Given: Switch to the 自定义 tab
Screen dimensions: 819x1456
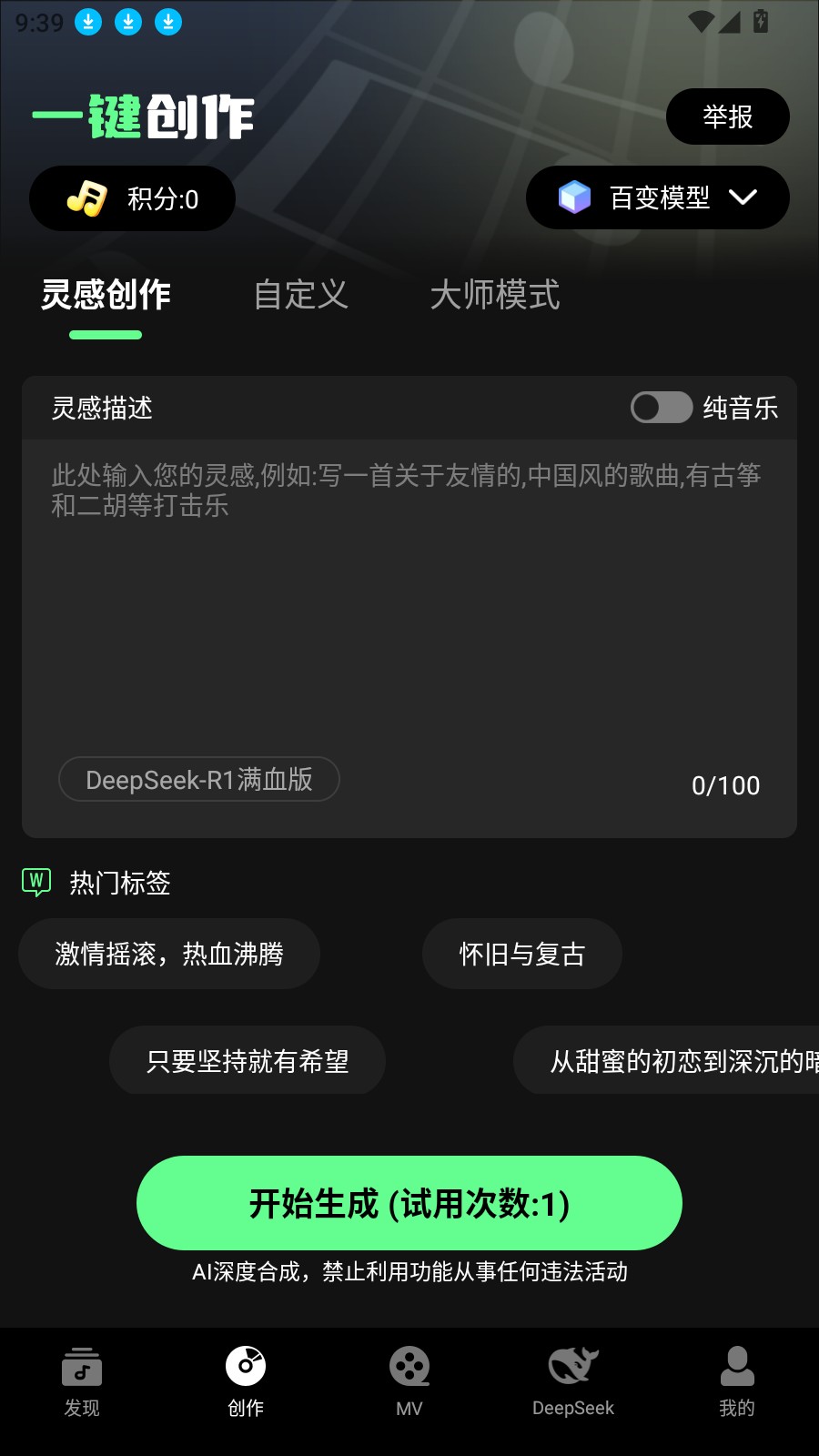Looking at the screenshot, I should point(301,296).
